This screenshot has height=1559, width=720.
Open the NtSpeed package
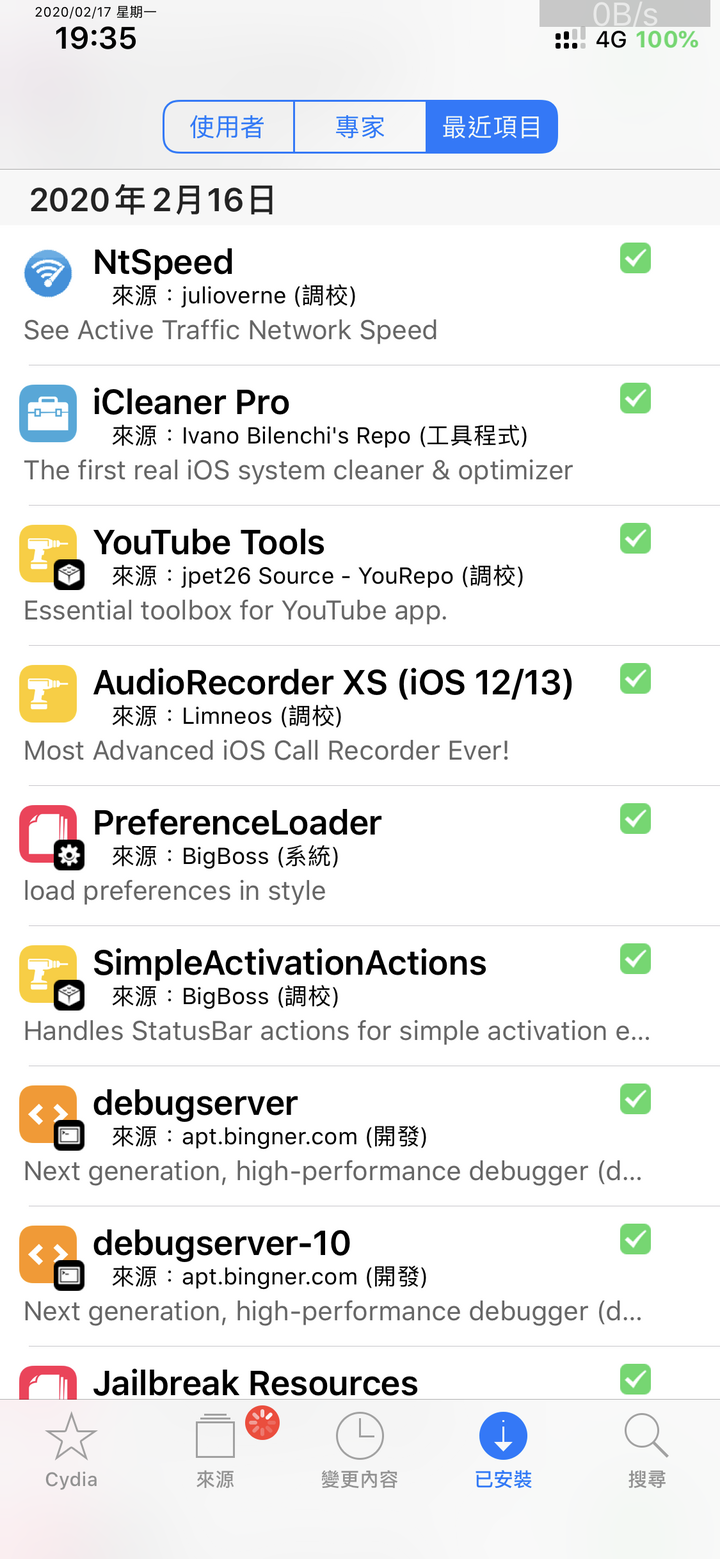360,295
